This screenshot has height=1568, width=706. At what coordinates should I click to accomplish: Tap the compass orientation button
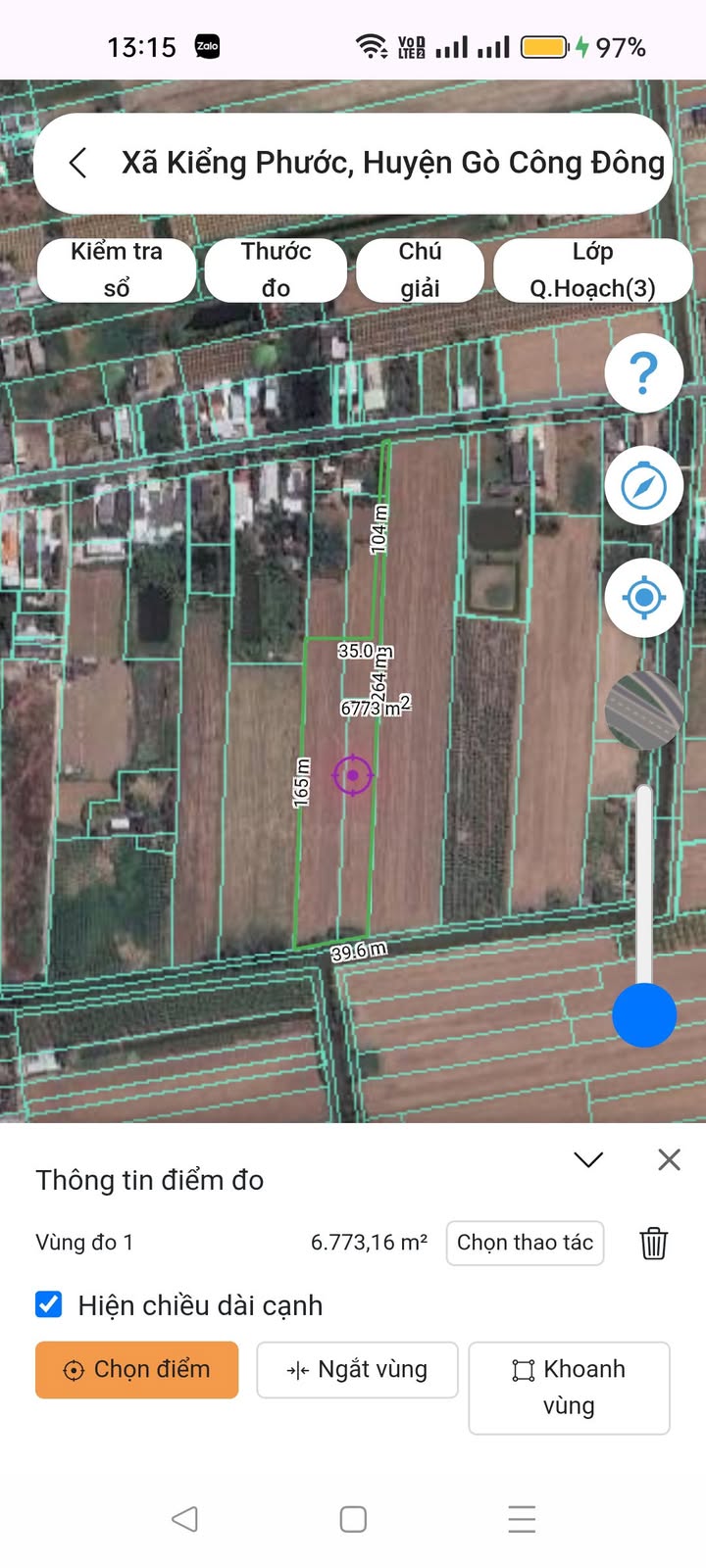click(x=643, y=486)
